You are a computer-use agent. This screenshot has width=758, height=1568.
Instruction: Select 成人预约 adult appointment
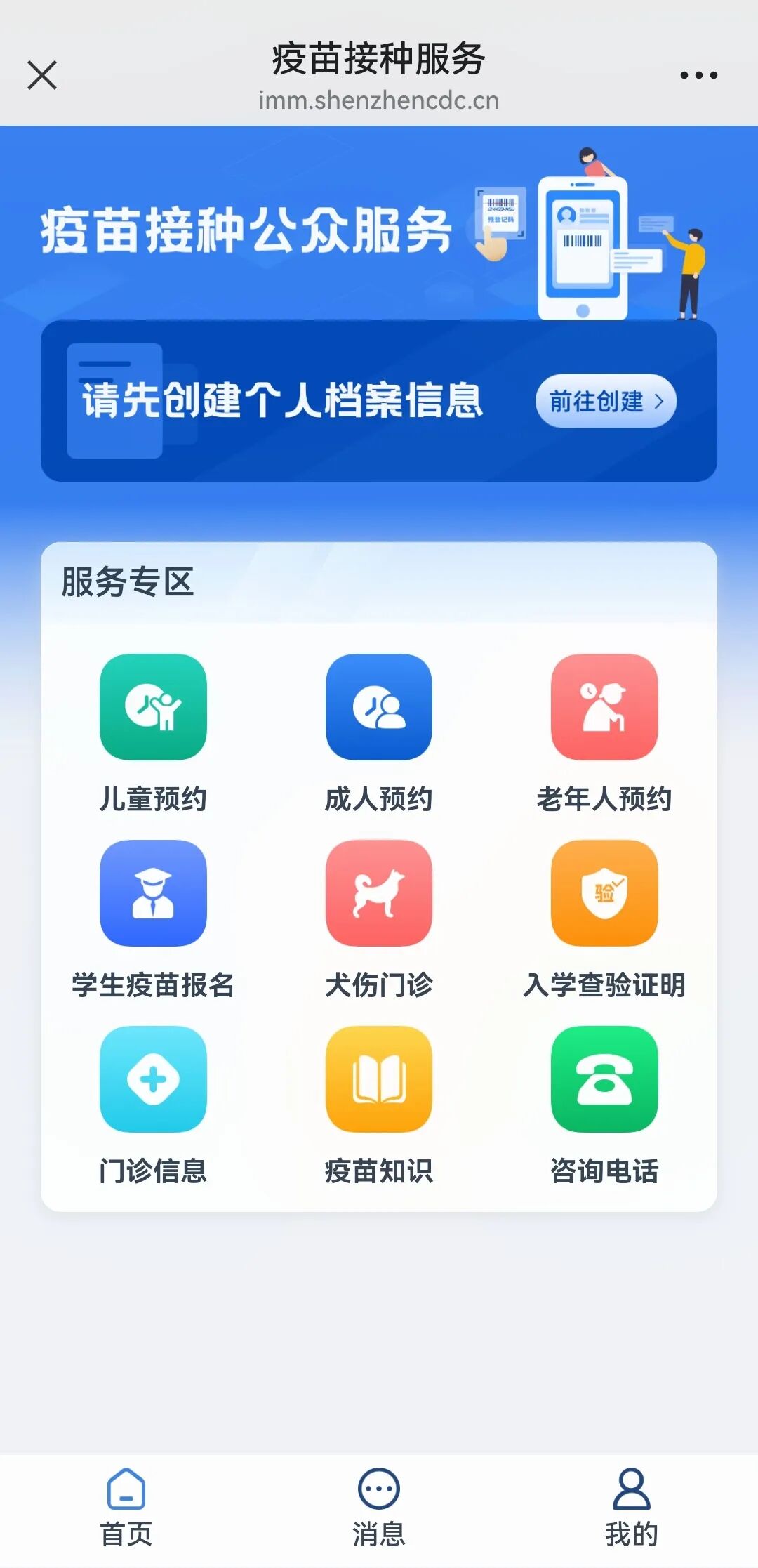click(x=379, y=707)
